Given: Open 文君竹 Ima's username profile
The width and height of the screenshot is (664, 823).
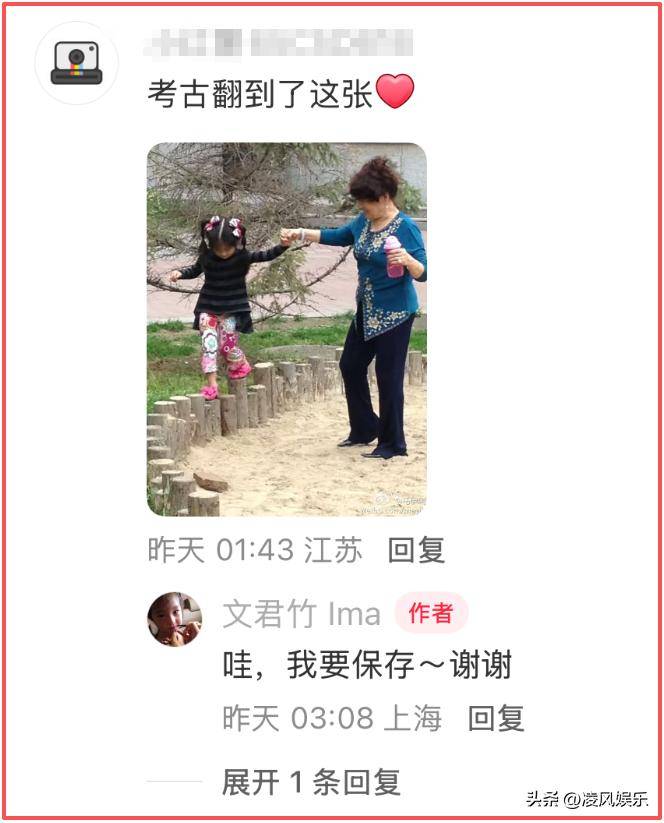Looking at the screenshot, I should point(301,614).
